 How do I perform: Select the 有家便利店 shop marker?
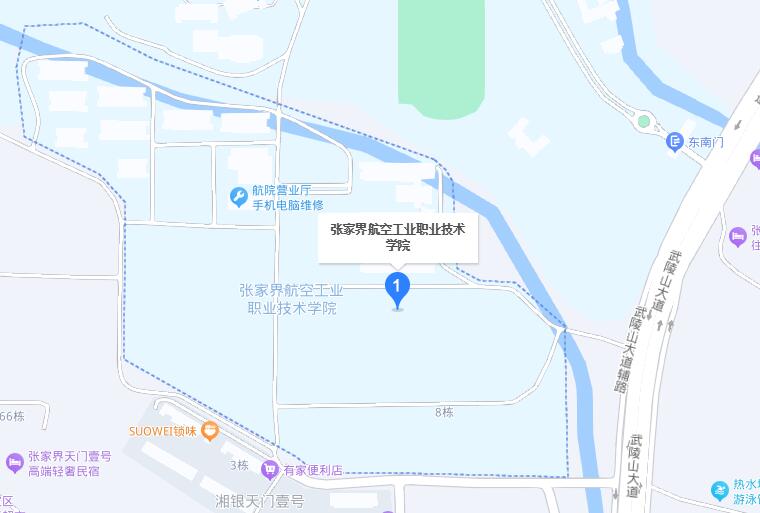click(269, 469)
